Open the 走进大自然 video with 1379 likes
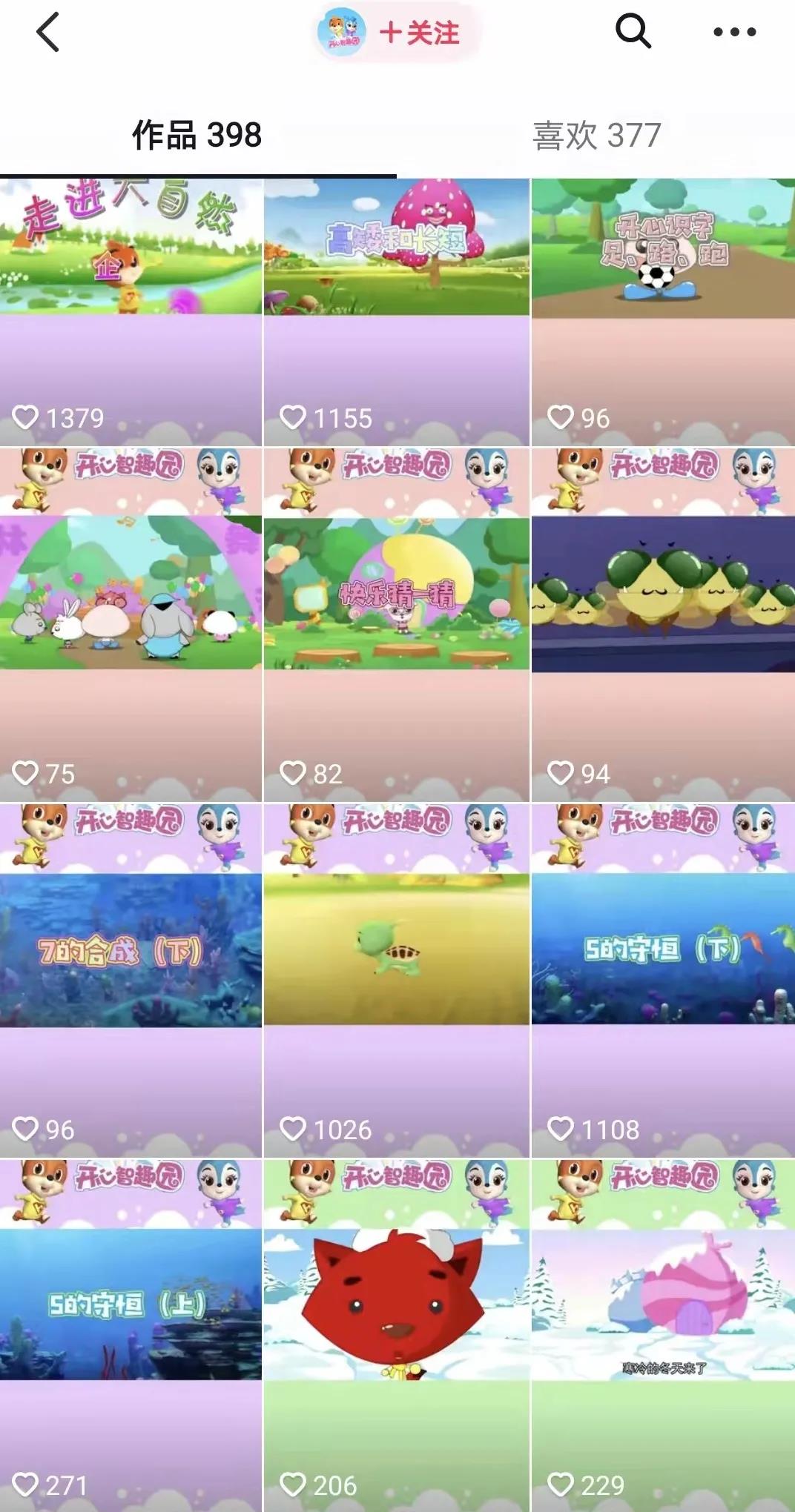 pos(131,312)
